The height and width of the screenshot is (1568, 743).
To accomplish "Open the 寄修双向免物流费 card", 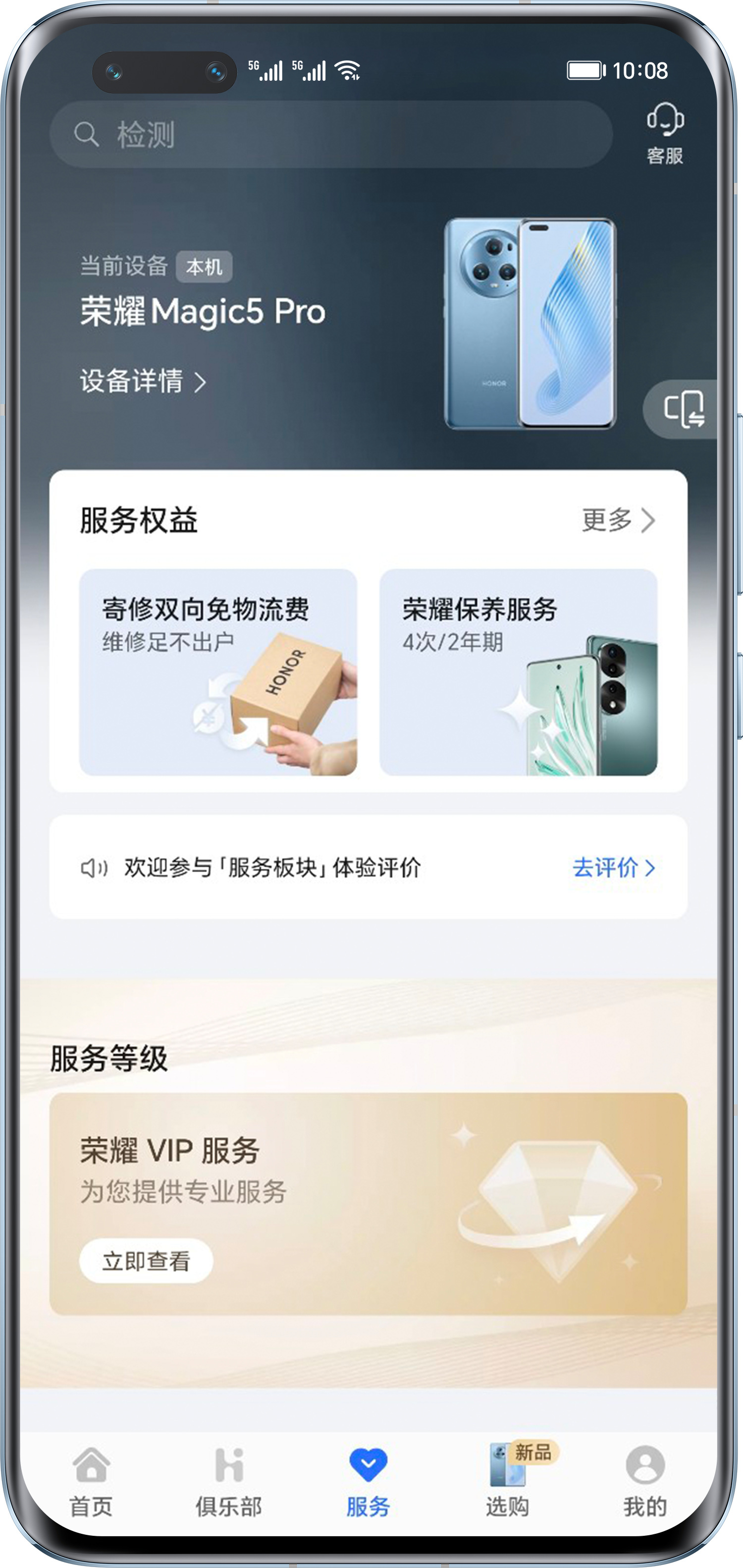I will [218, 672].
